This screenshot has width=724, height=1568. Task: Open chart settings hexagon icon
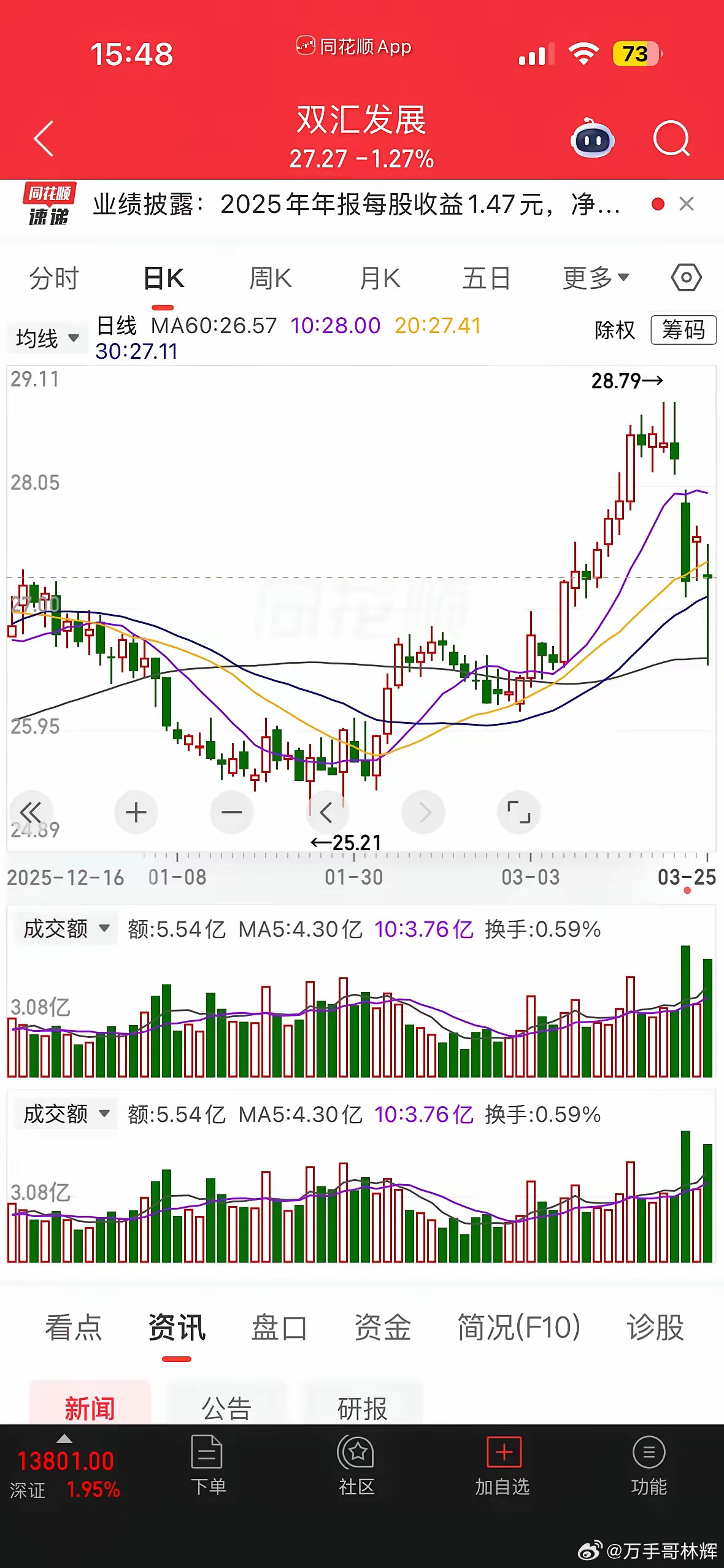(686, 278)
